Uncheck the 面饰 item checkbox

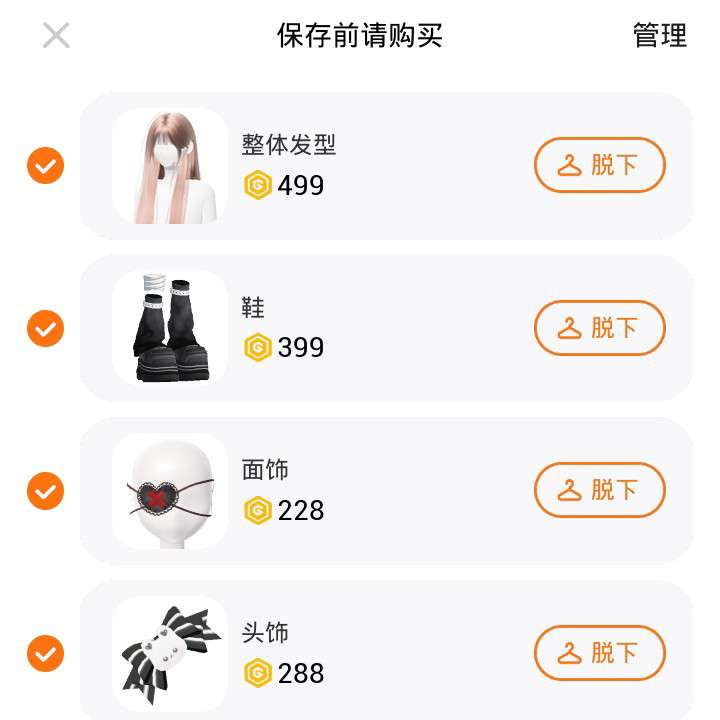(x=45, y=491)
